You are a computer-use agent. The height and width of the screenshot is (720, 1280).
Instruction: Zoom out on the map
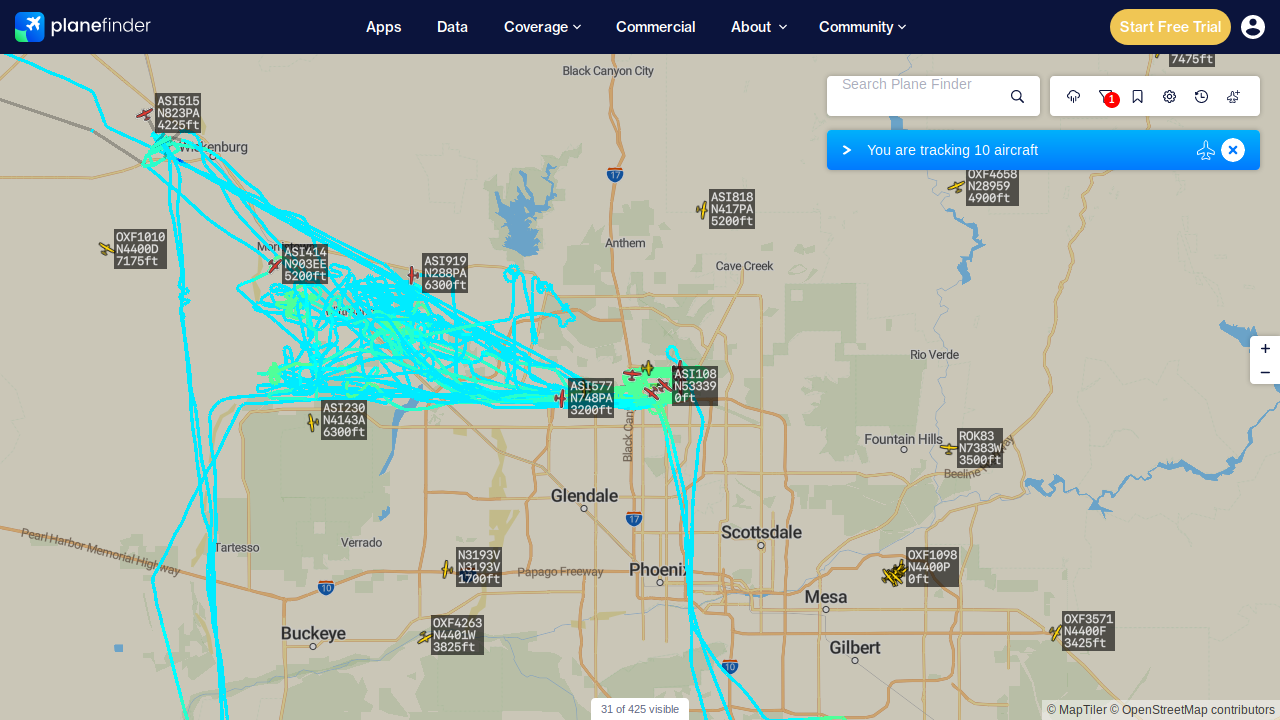[1265, 372]
